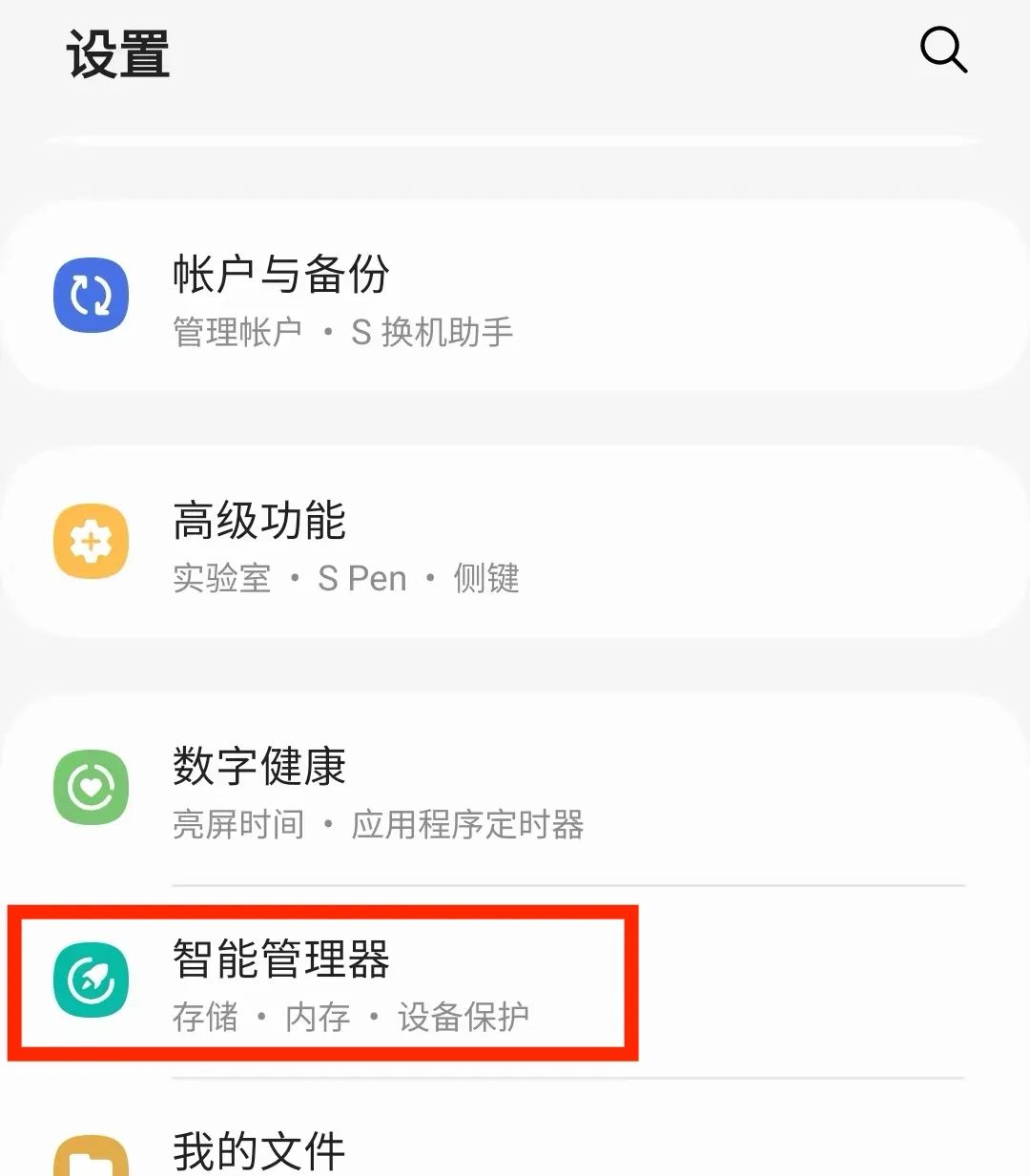Select the 高级功能 gear icon
The height and width of the screenshot is (1176, 1030).
pos(91,541)
